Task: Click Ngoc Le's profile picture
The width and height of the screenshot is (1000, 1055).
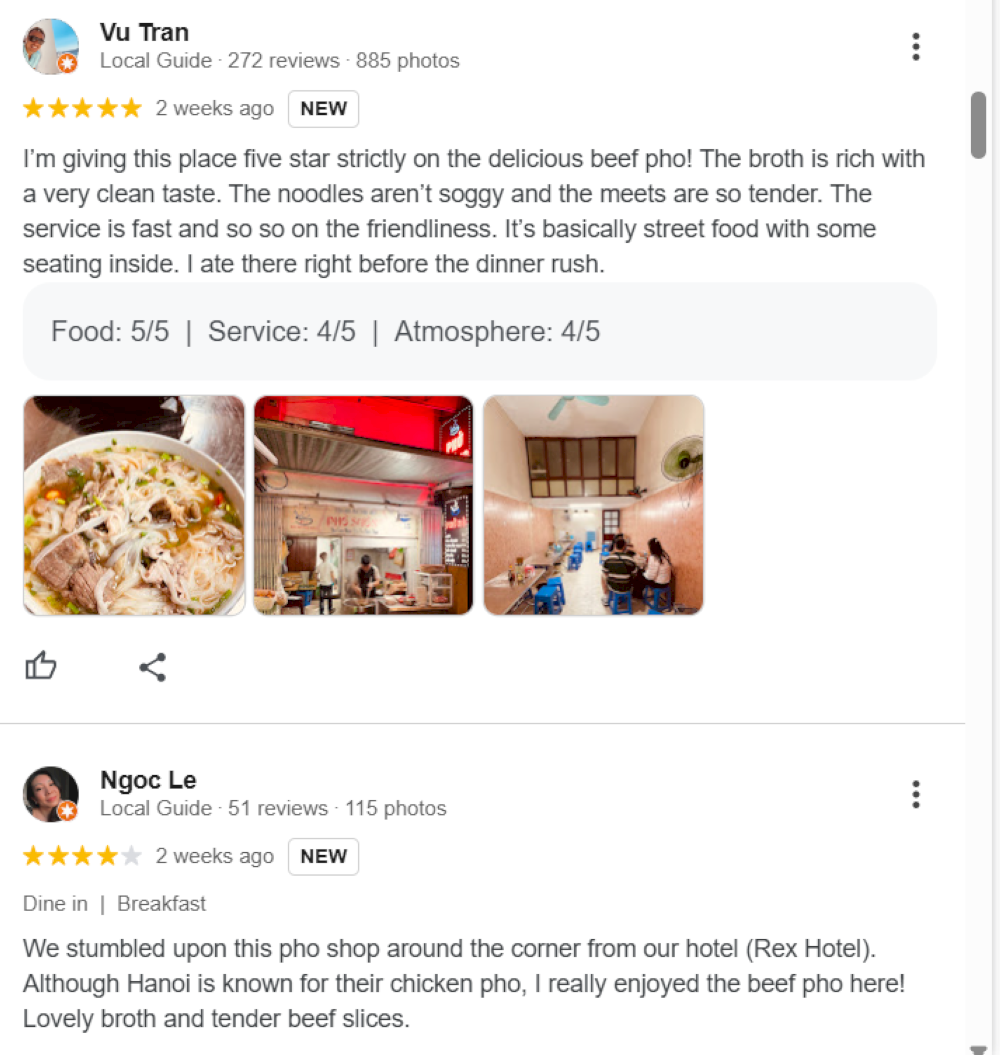Action: tap(50, 794)
